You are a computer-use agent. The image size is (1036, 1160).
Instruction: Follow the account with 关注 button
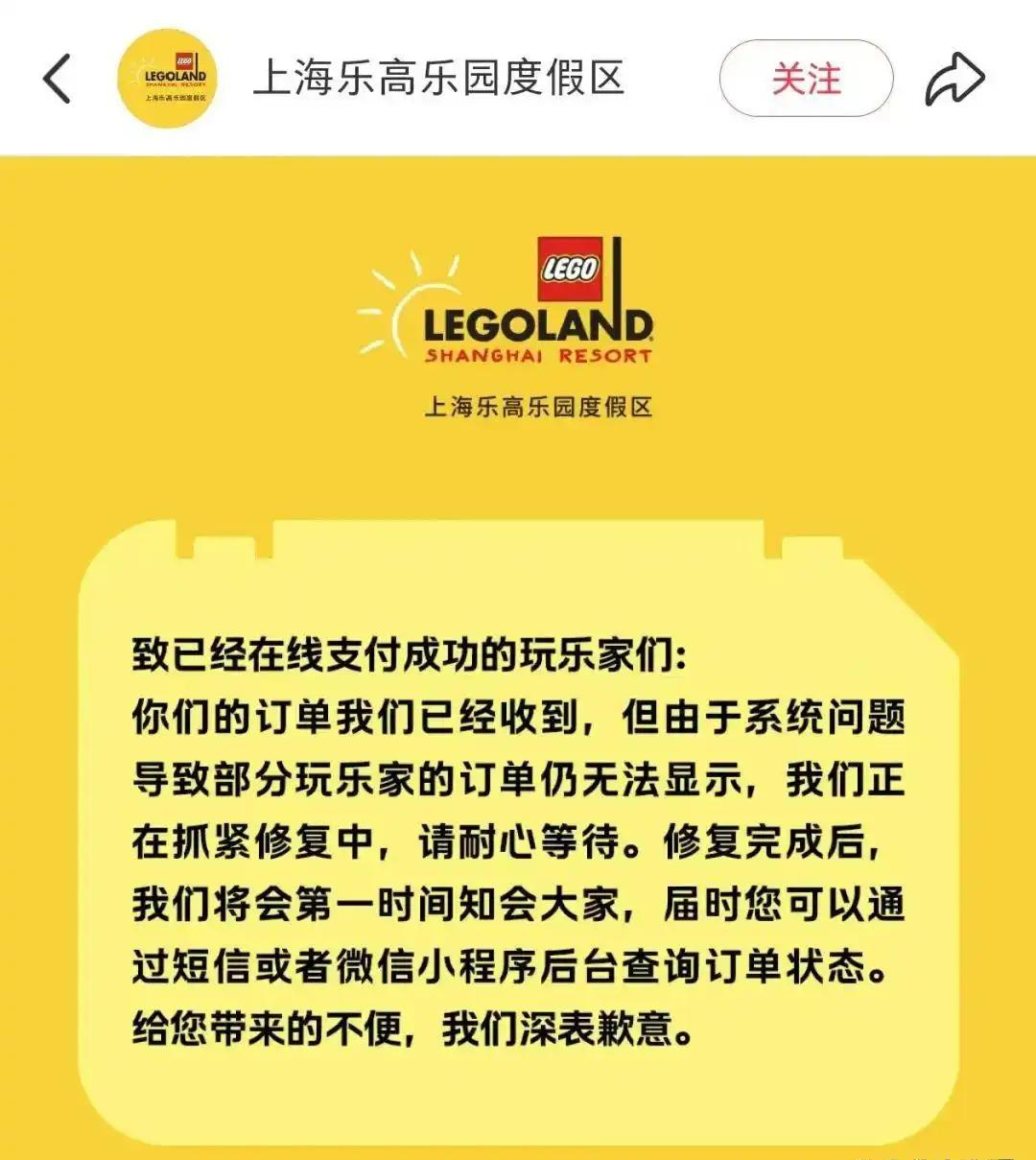click(x=806, y=79)
